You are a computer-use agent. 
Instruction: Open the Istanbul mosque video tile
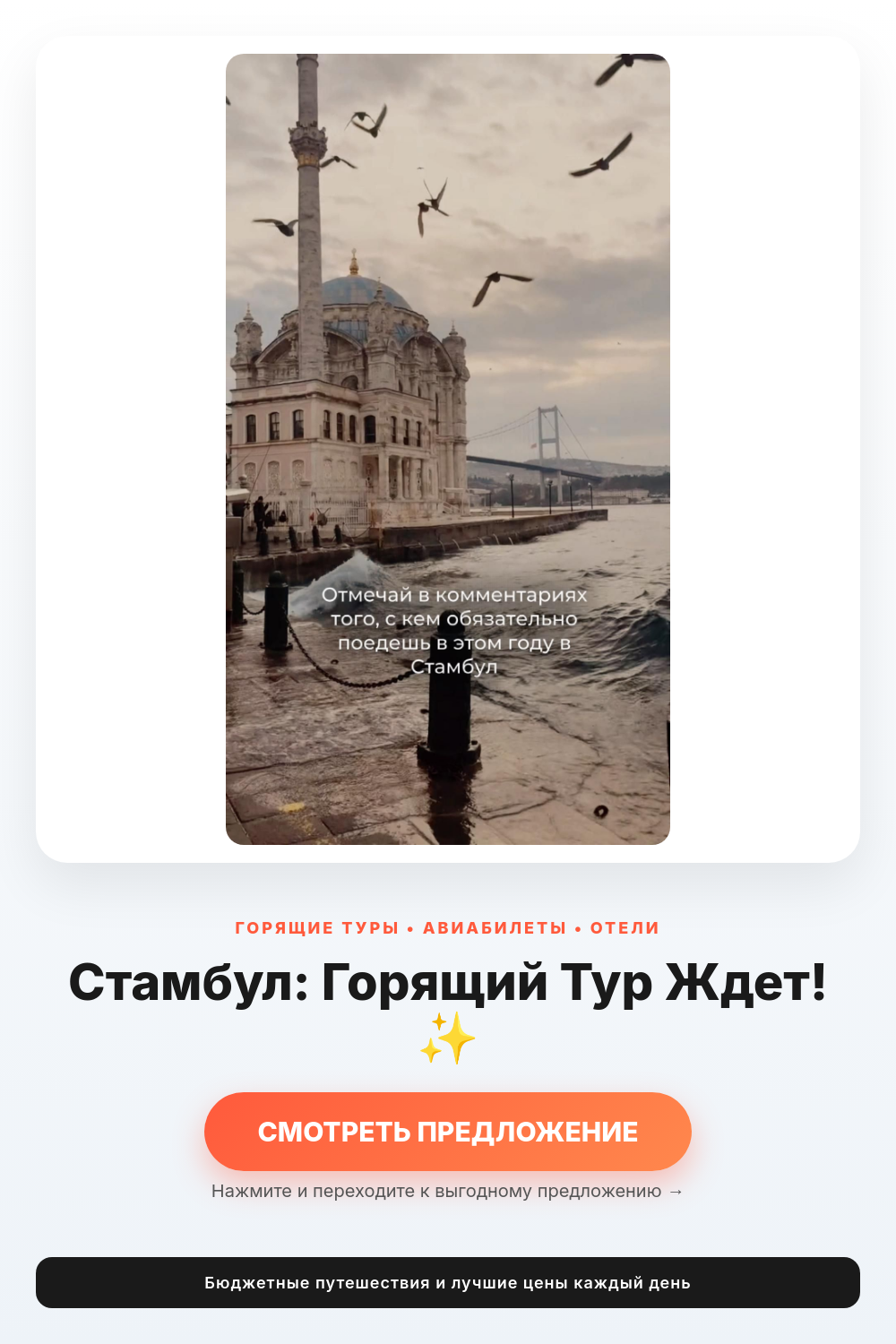pos(448,449)
